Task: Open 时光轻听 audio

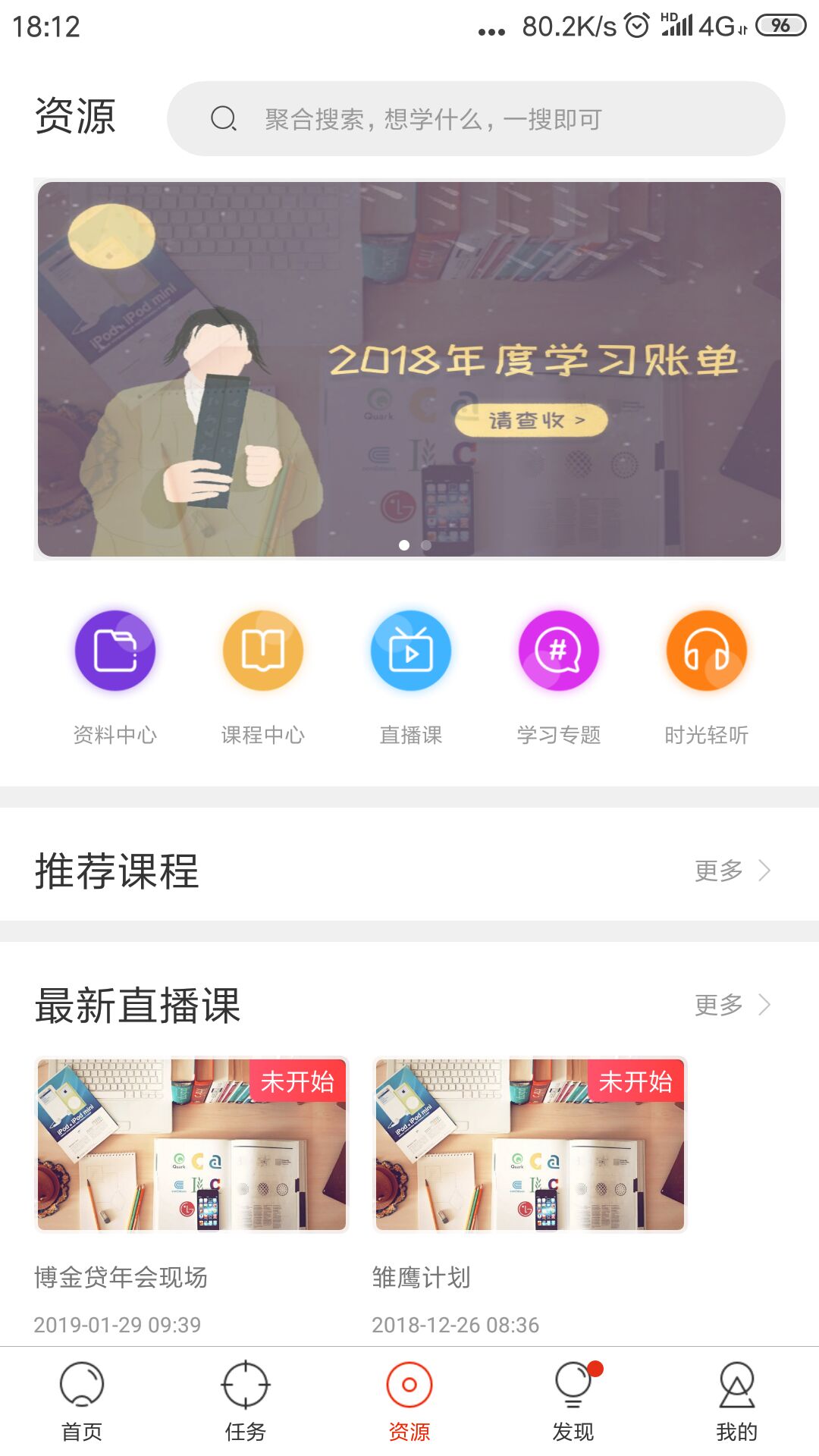Action: point(707,651)
